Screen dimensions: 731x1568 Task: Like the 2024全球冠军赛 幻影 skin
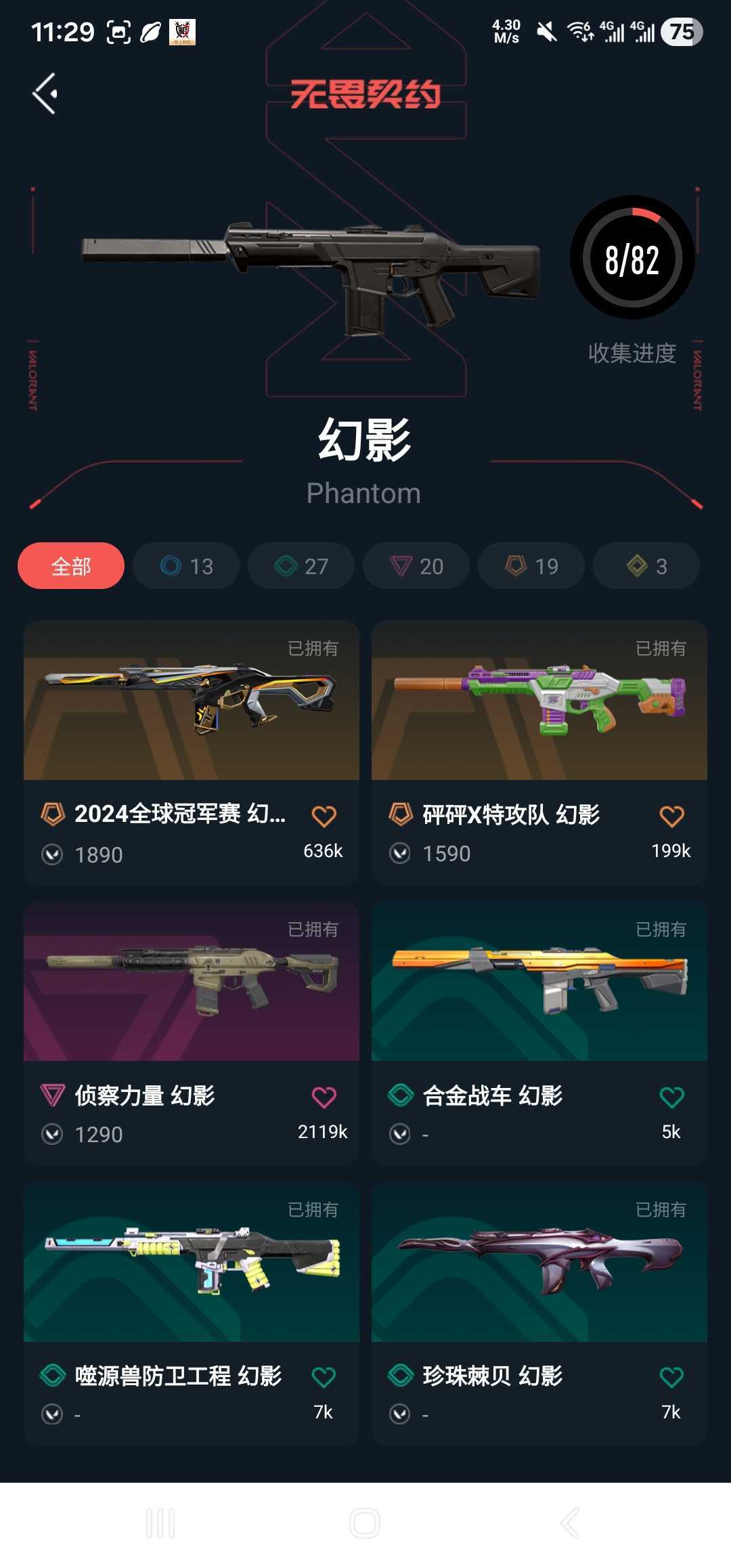pyautogui.click(x=324, y=816)
